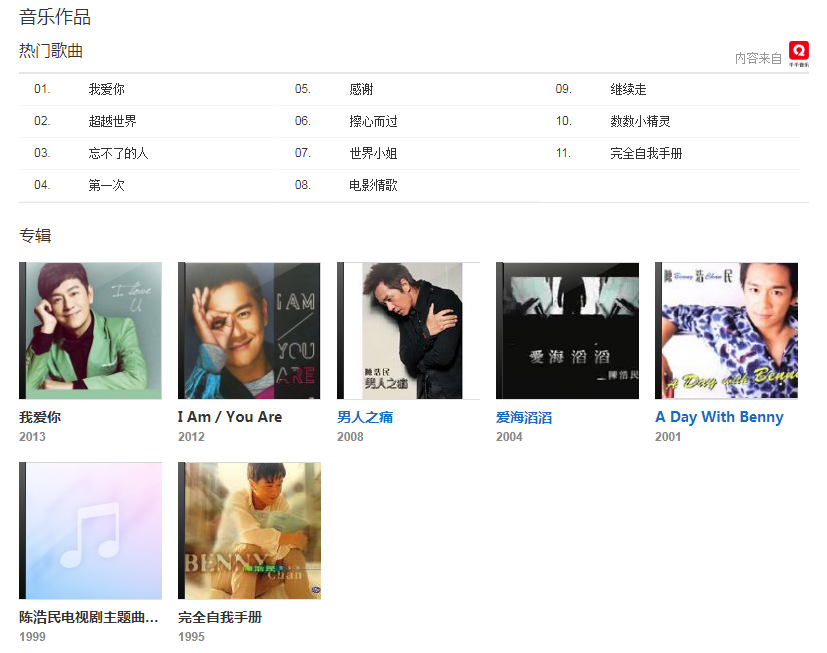The image size is (827, 653).
Task: Play the song 我爱你
Action: point(106,89)
